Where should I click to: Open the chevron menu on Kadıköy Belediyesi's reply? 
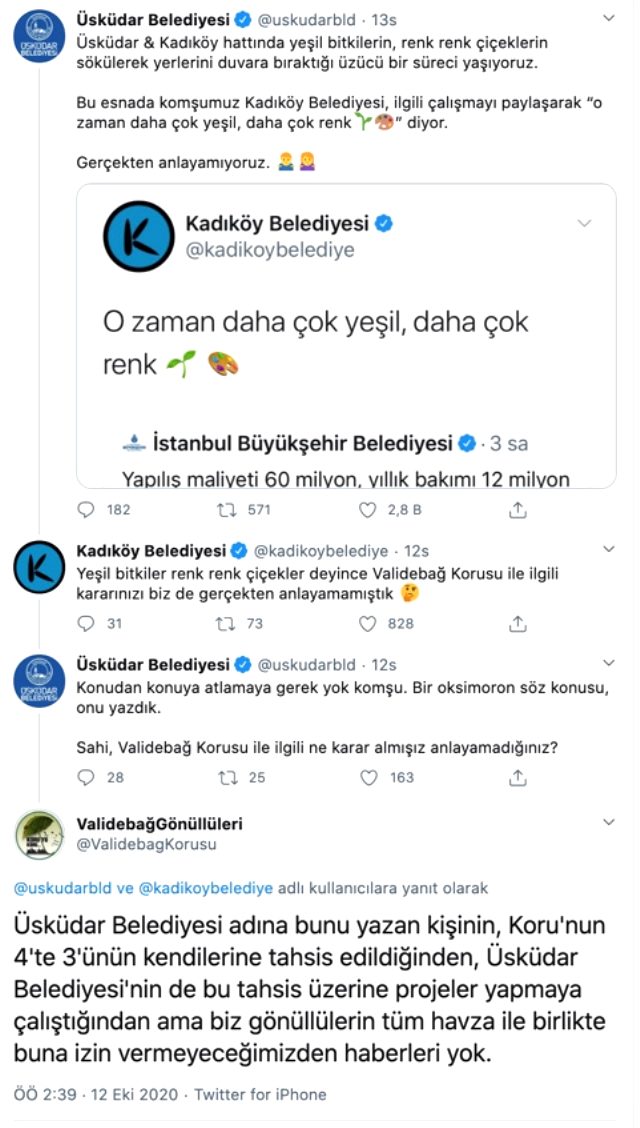point(609,550)
